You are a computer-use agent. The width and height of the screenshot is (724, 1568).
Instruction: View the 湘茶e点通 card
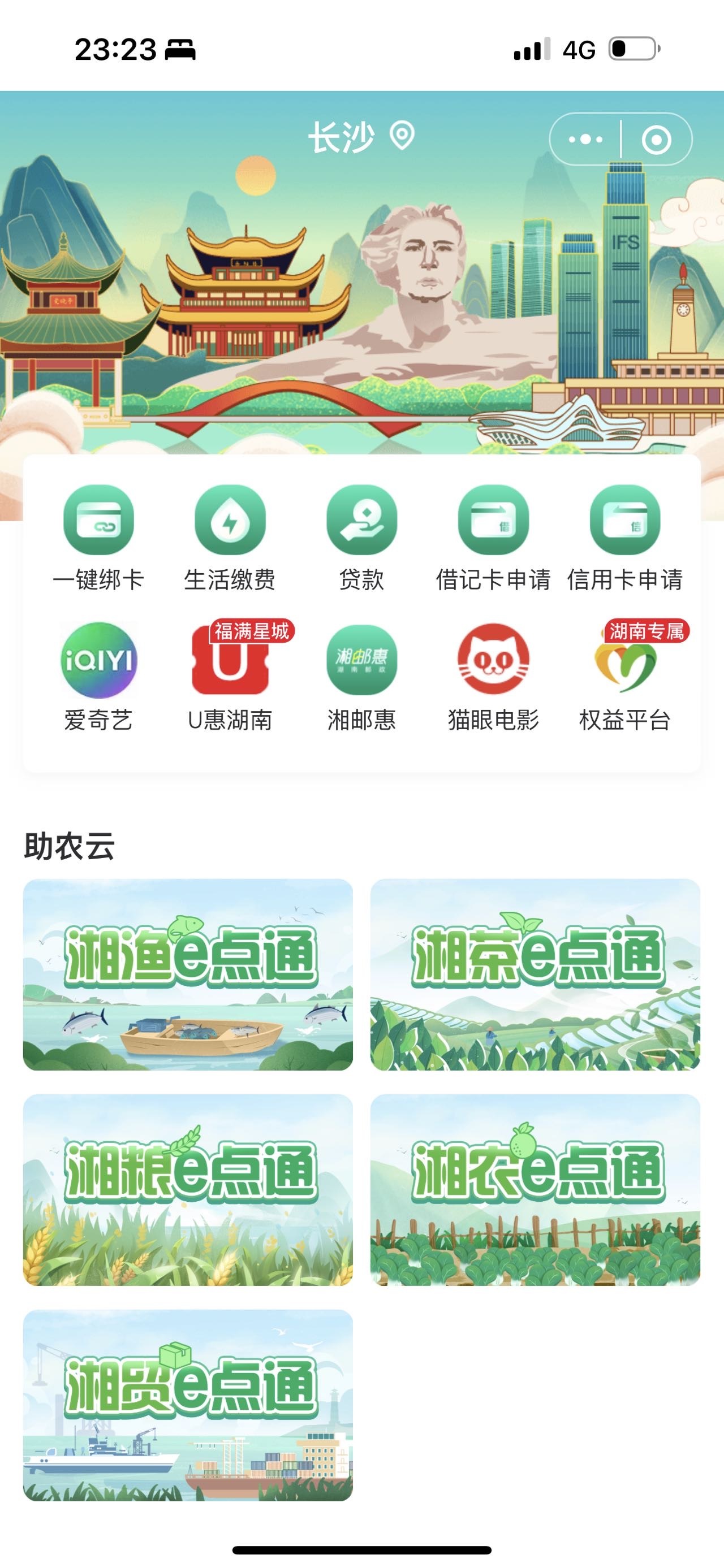[x=535, y=974]
